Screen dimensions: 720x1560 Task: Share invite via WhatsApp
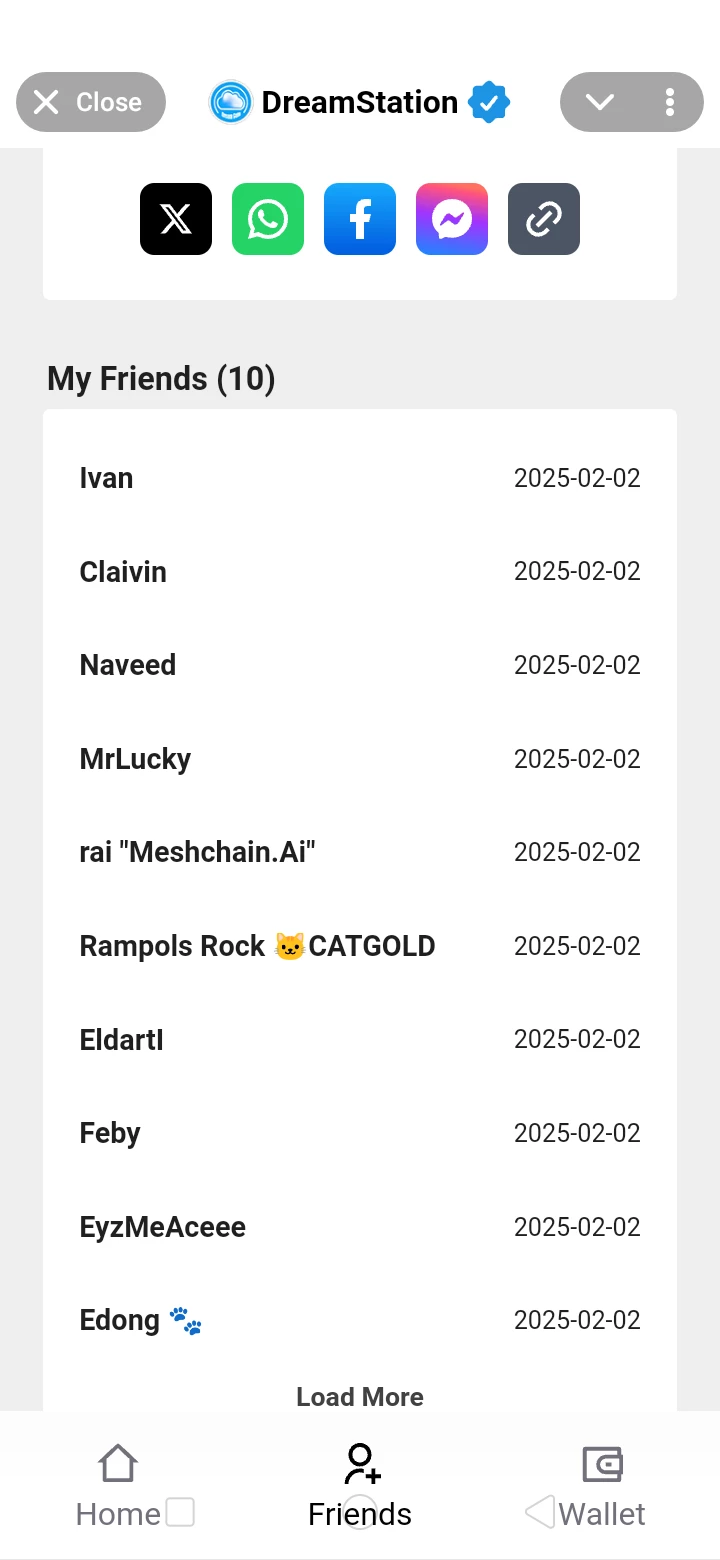(268, 219)
